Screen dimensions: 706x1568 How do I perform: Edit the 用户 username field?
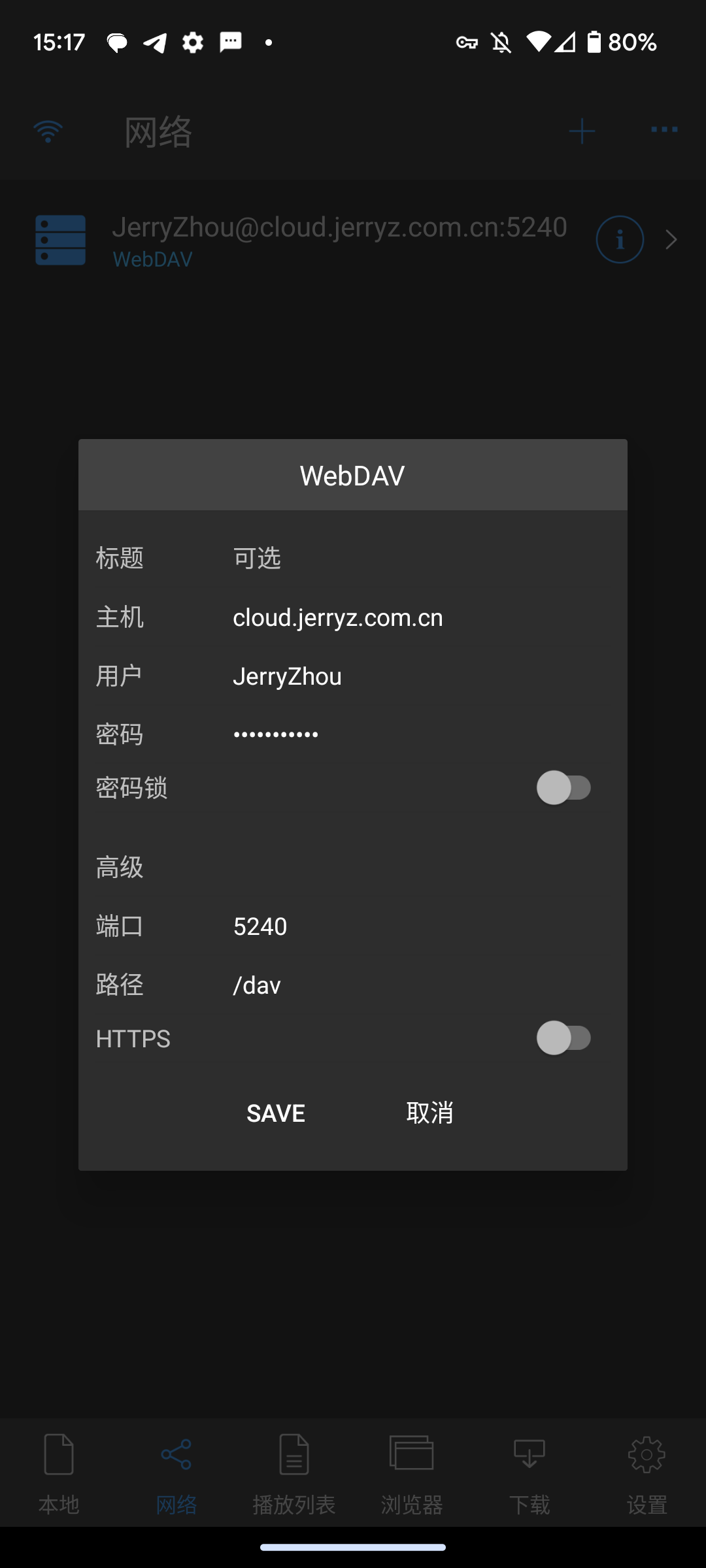[418, 676]
